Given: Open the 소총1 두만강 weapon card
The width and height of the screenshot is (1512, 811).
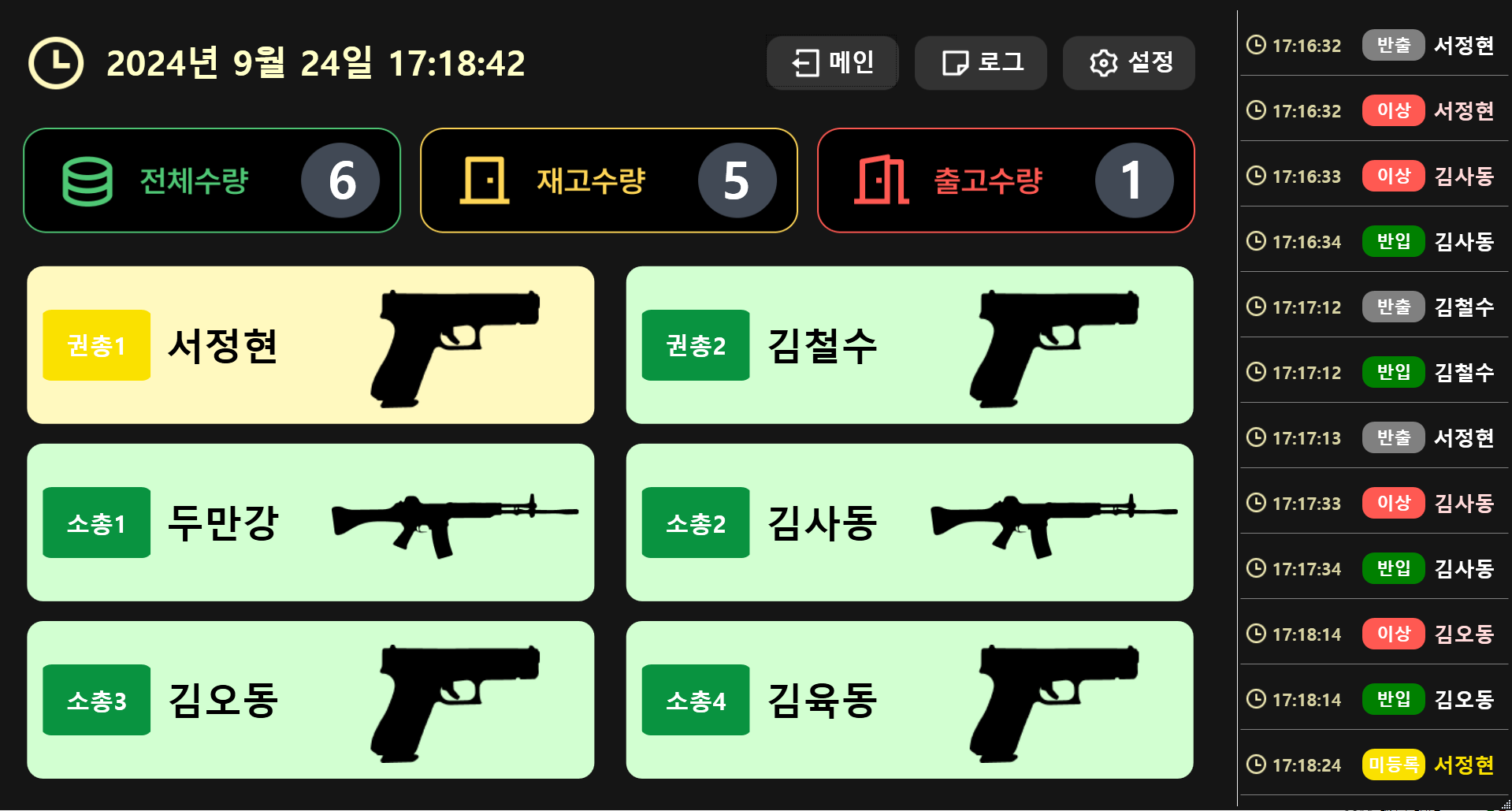Looking at the screenshot, I should pyautogui.click(x=310, y=523).
